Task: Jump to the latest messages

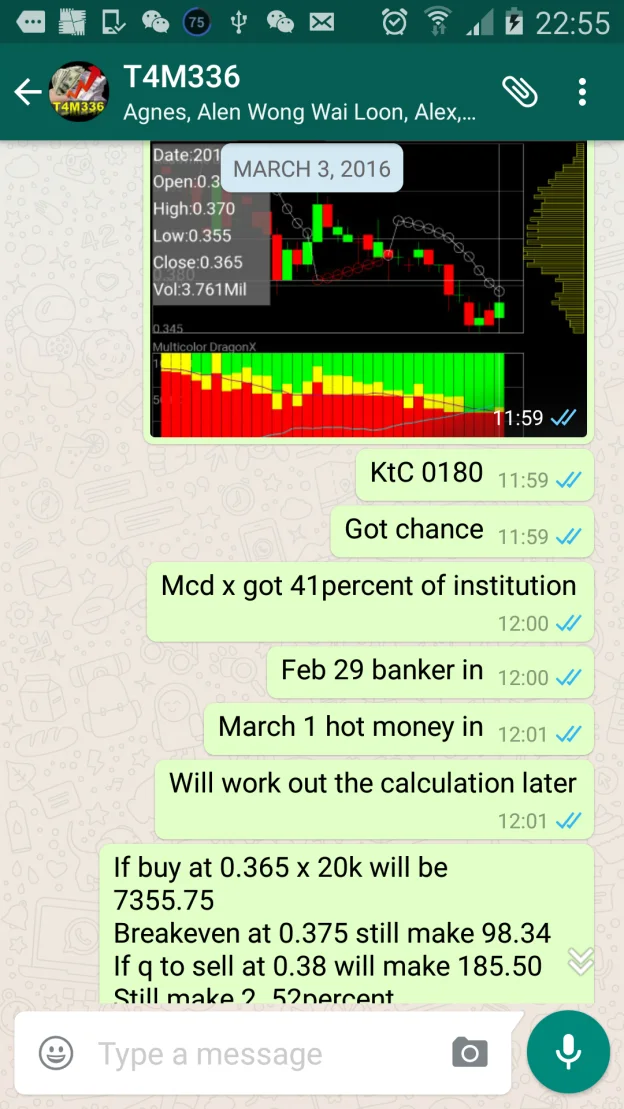Action: [581, 961]
